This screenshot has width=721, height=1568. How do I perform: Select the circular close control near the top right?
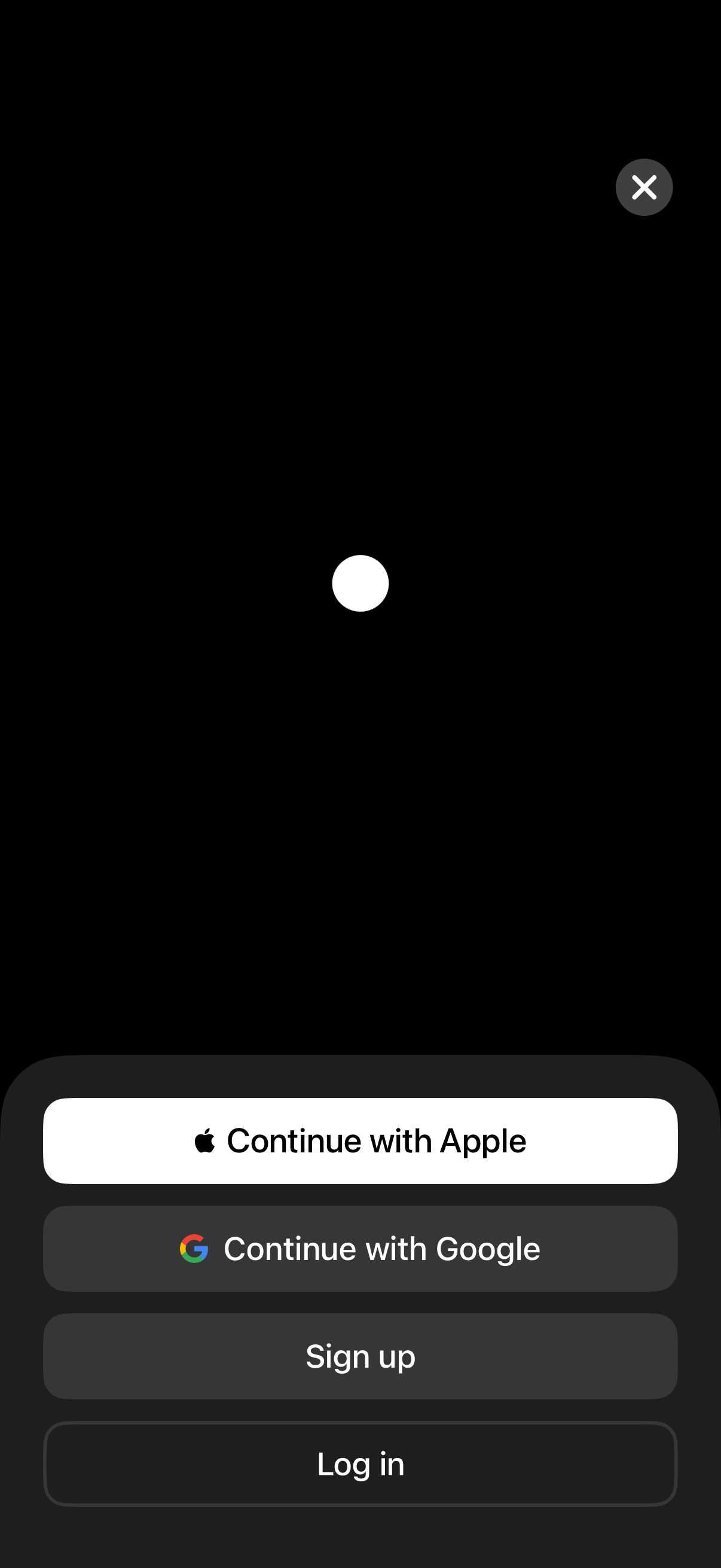coord(644,188)
